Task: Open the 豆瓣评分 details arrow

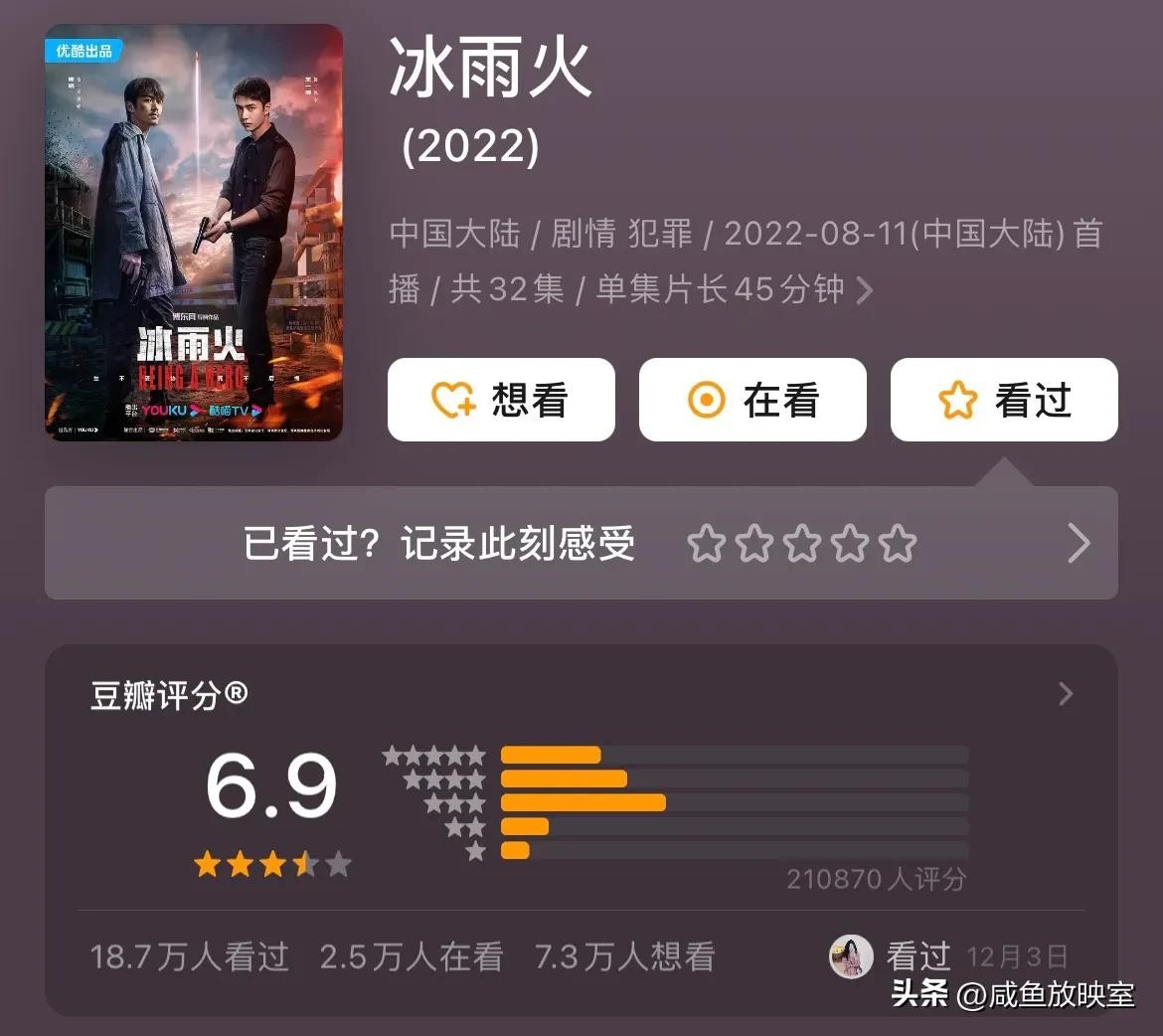Action: click(1066, 694)
